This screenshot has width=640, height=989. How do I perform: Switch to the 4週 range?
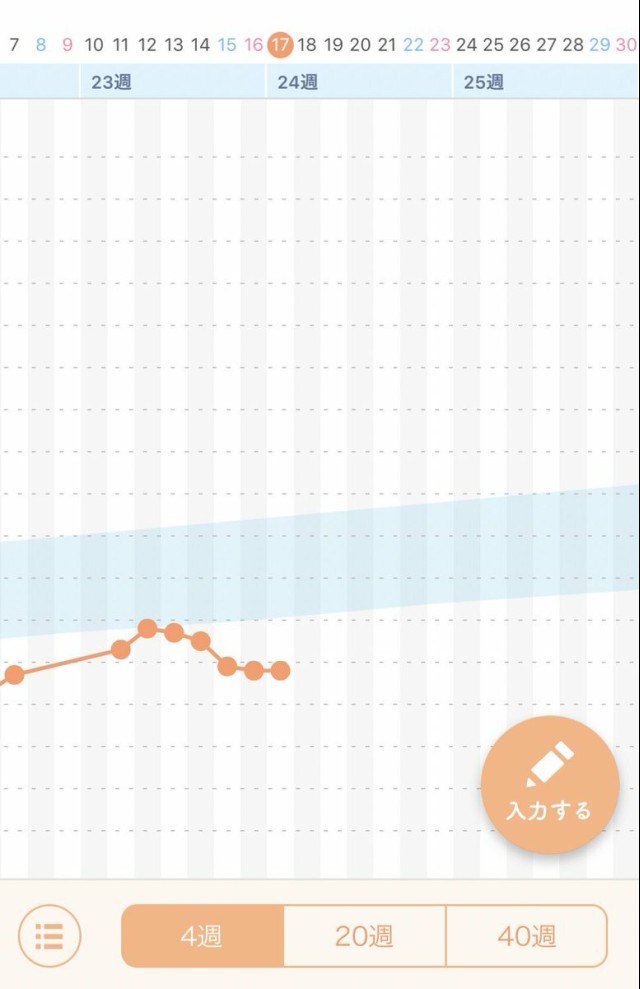click(x=202, y=936)
